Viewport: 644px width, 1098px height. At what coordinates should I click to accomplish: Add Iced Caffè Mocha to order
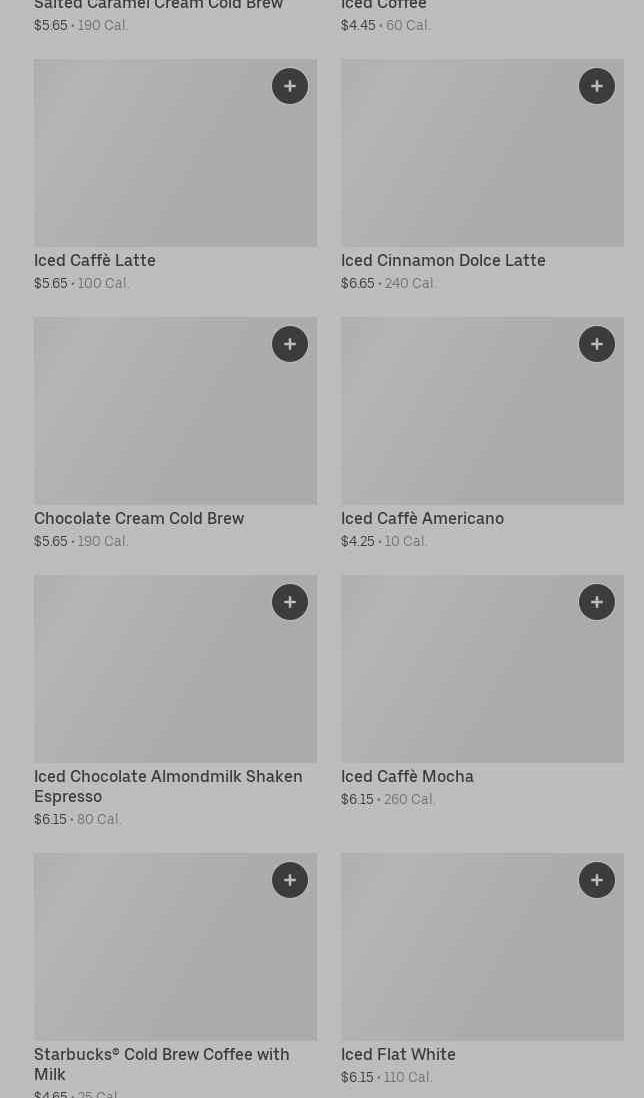[597, 602]
